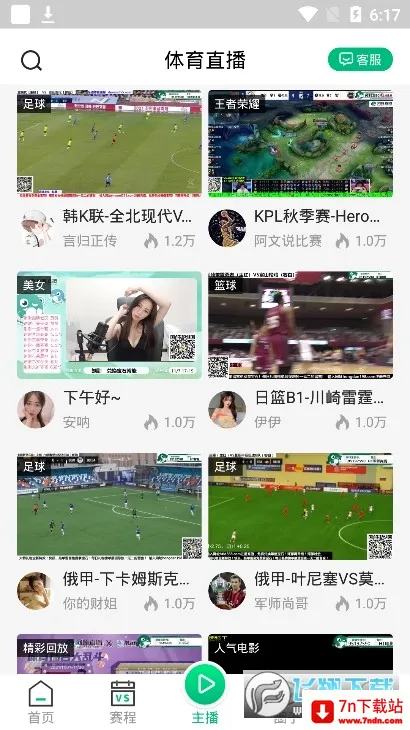Open the 人气电影 stream tile
This screenshot has height=730, width=410.
pyautogui.click(x=300, y=654)
